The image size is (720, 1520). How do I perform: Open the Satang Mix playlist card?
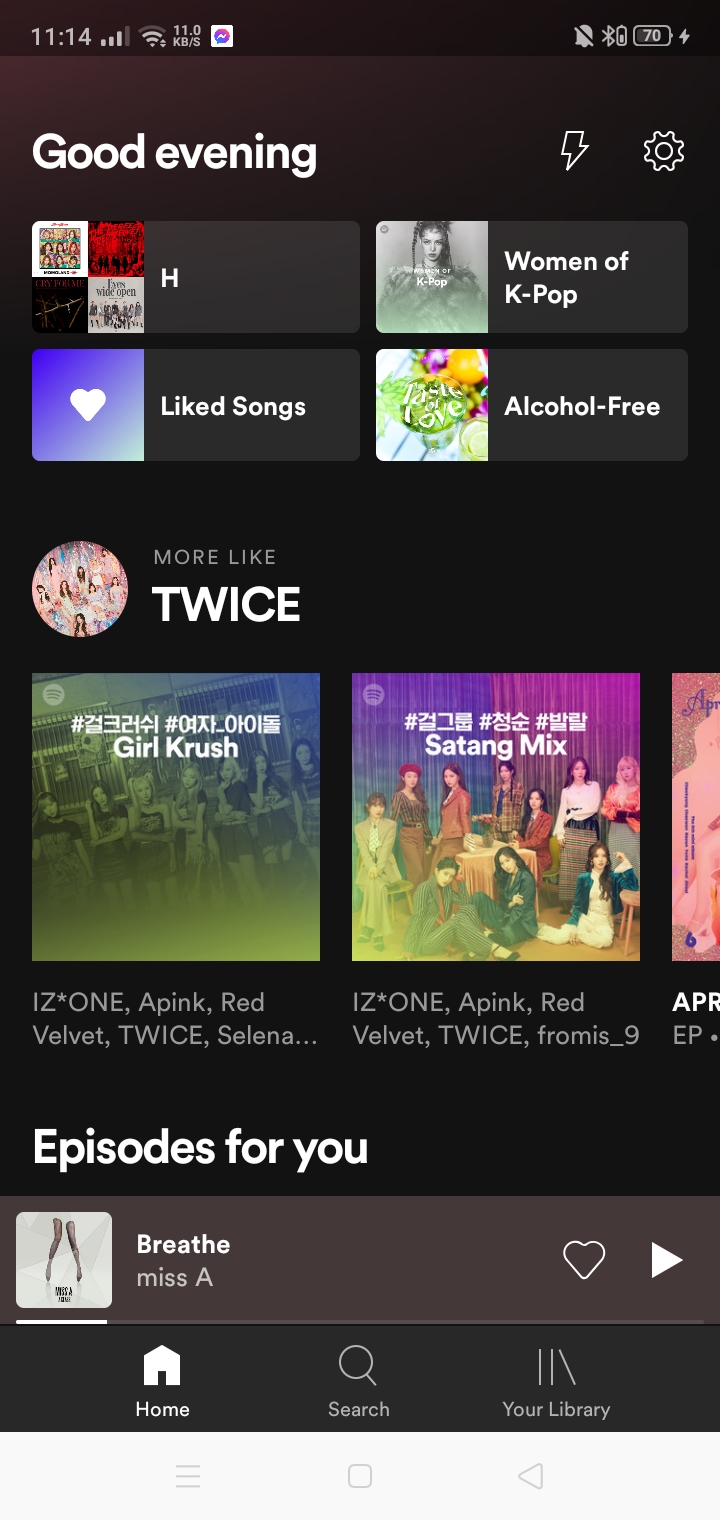(x=496, y=817)
